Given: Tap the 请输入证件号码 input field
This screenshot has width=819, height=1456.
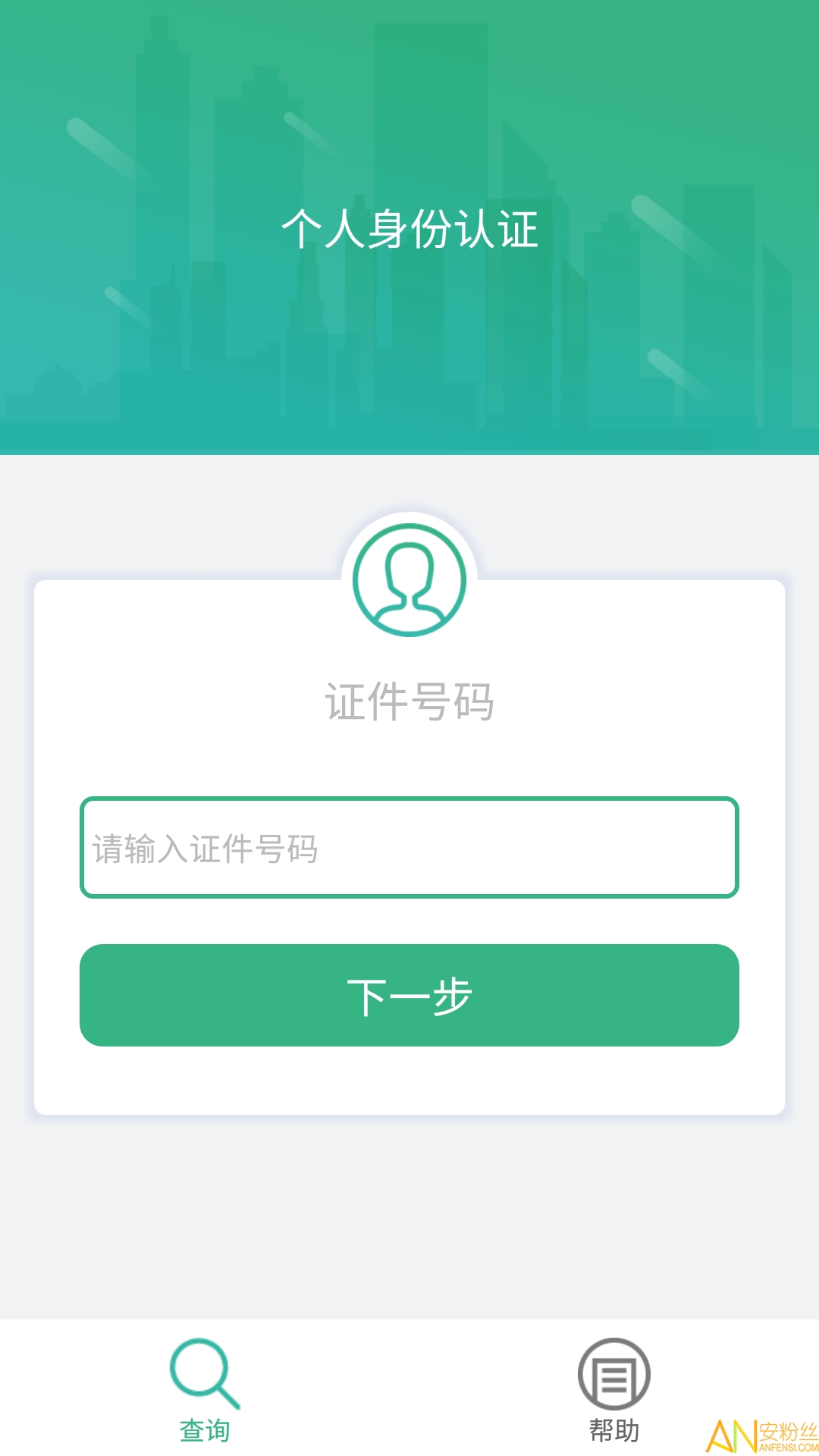Looking at the screenshot, I should coord(409,847).
